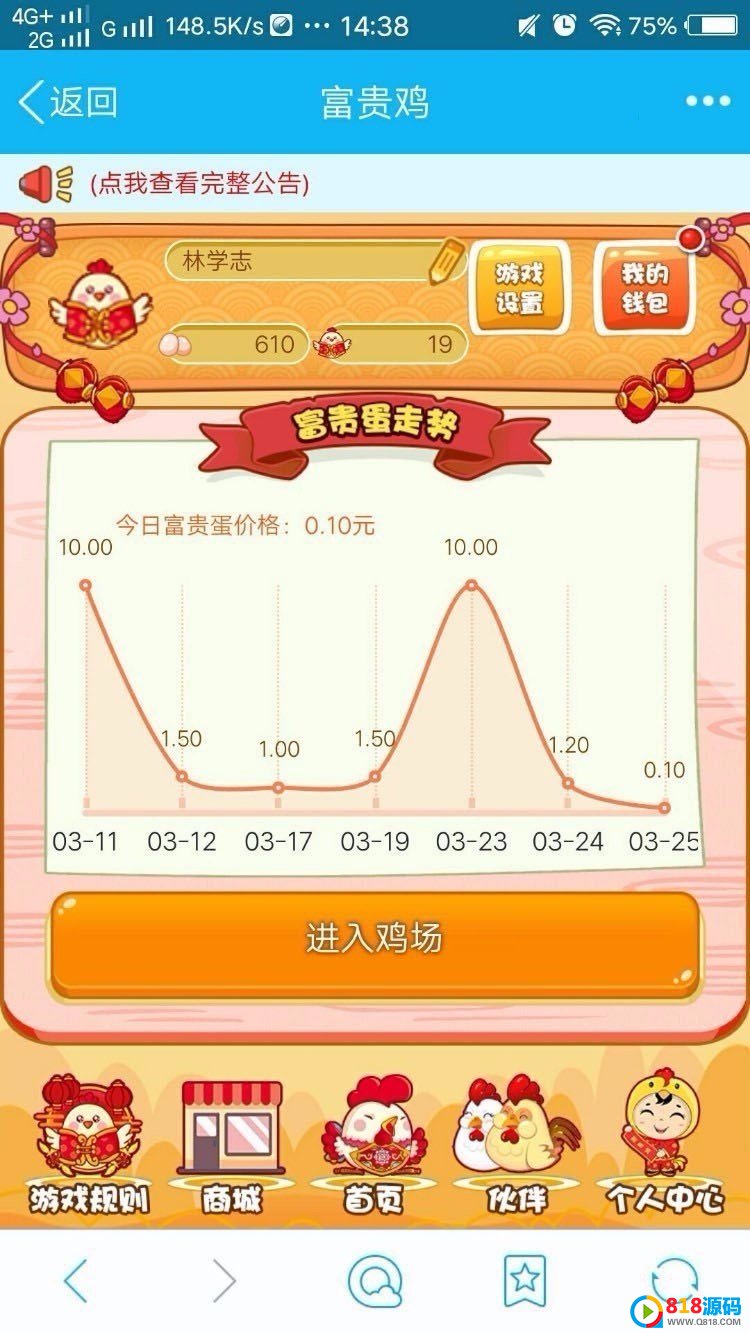
Task: Open 游戏设置 game settings
Action: [519, 288]
